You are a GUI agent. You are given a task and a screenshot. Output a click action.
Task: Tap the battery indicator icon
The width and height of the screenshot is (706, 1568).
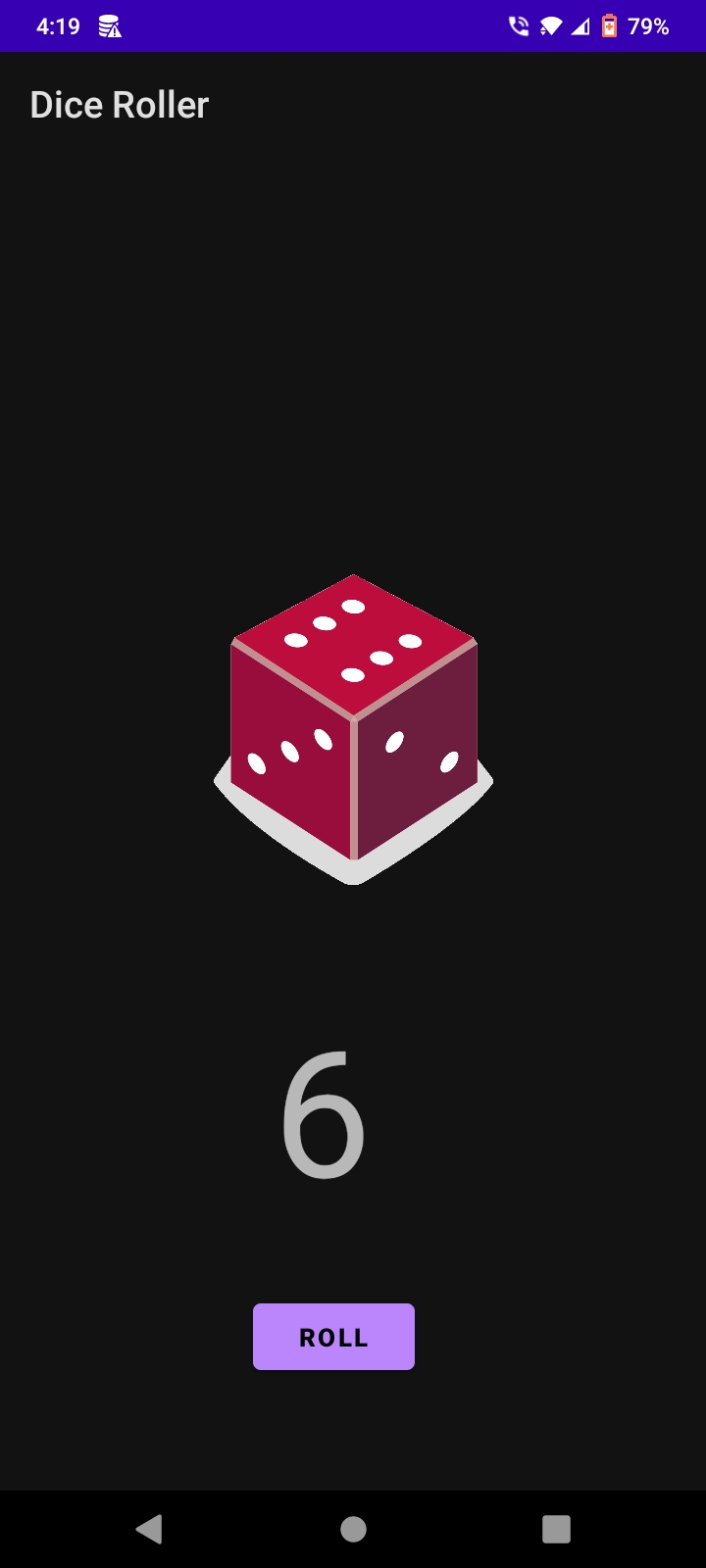click(x=610, y=26)
